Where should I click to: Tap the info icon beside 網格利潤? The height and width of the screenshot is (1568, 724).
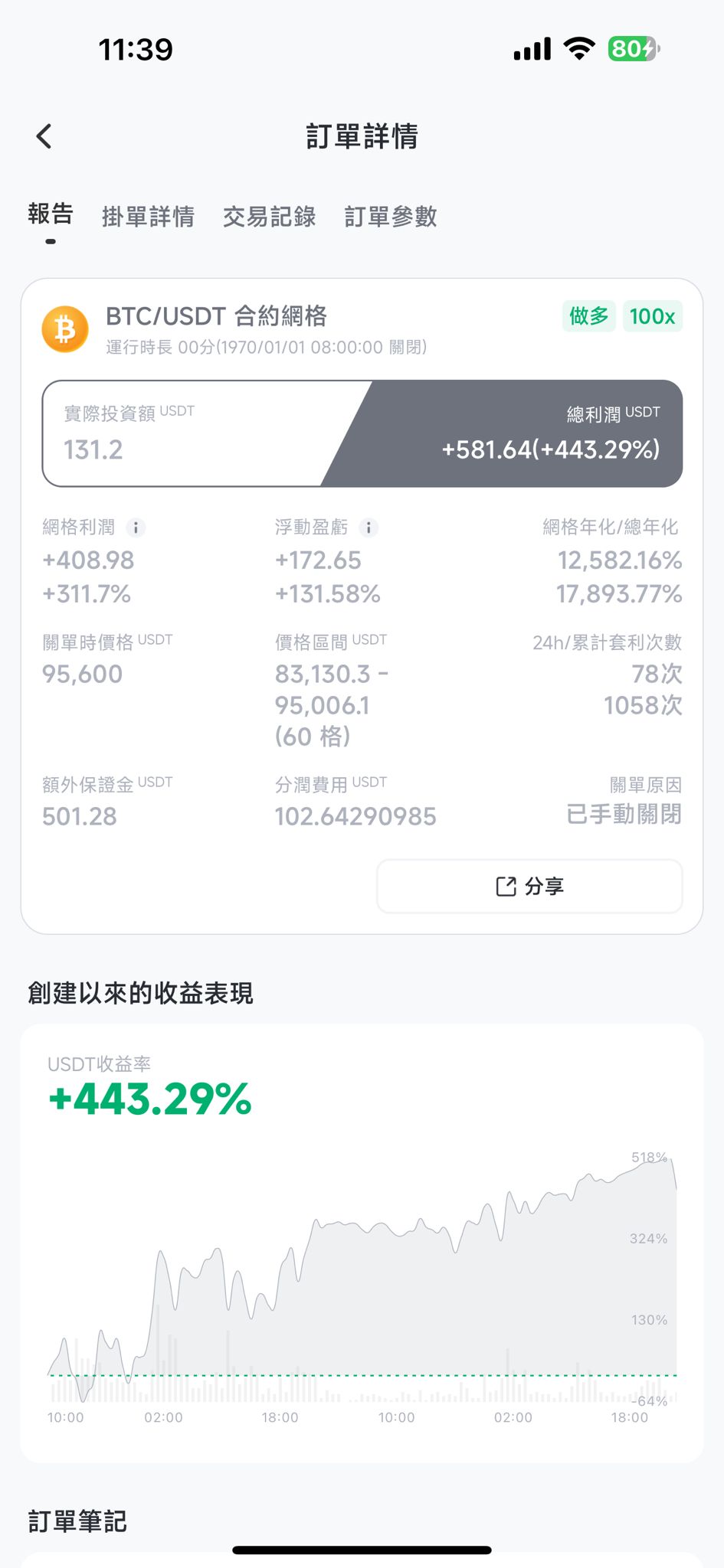tap(136, 528)
